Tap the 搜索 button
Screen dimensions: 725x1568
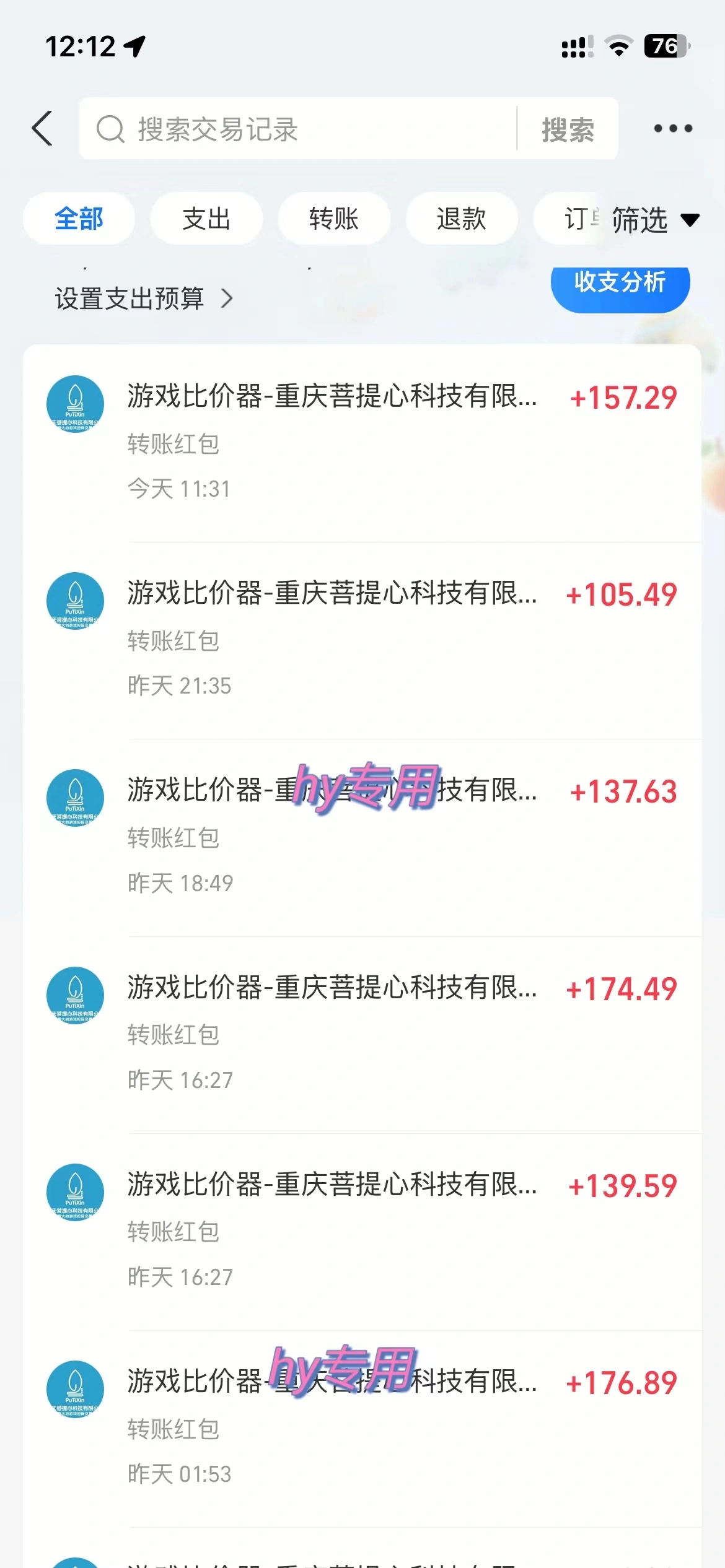point(567,128)
